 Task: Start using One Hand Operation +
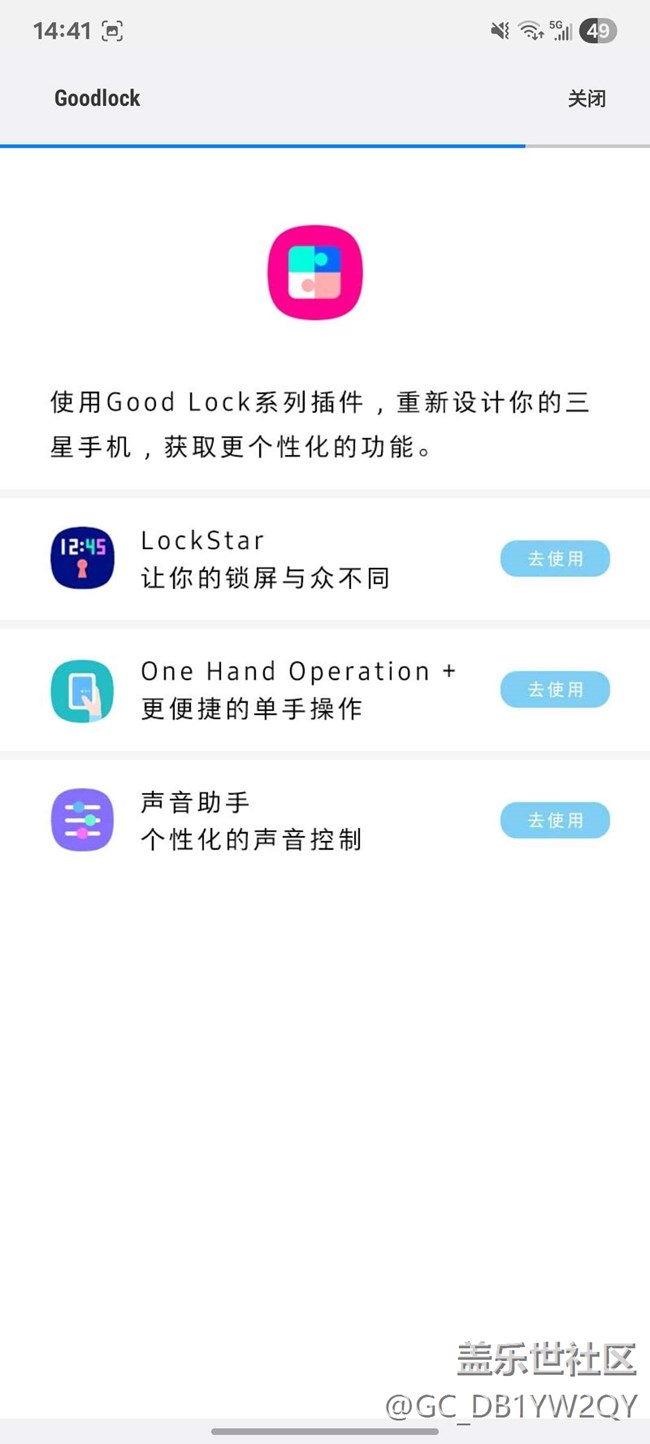tap(555, 690)
